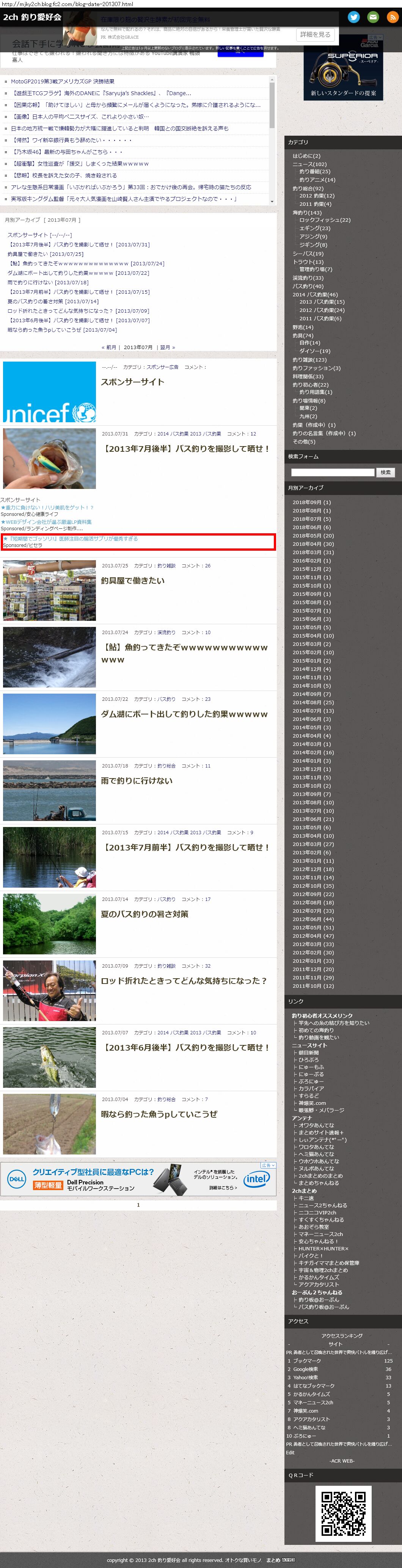Viewport: 402px width, 1568px height.
Task: Open the ロッド折れたとき post title
Action: click(184, 981)
